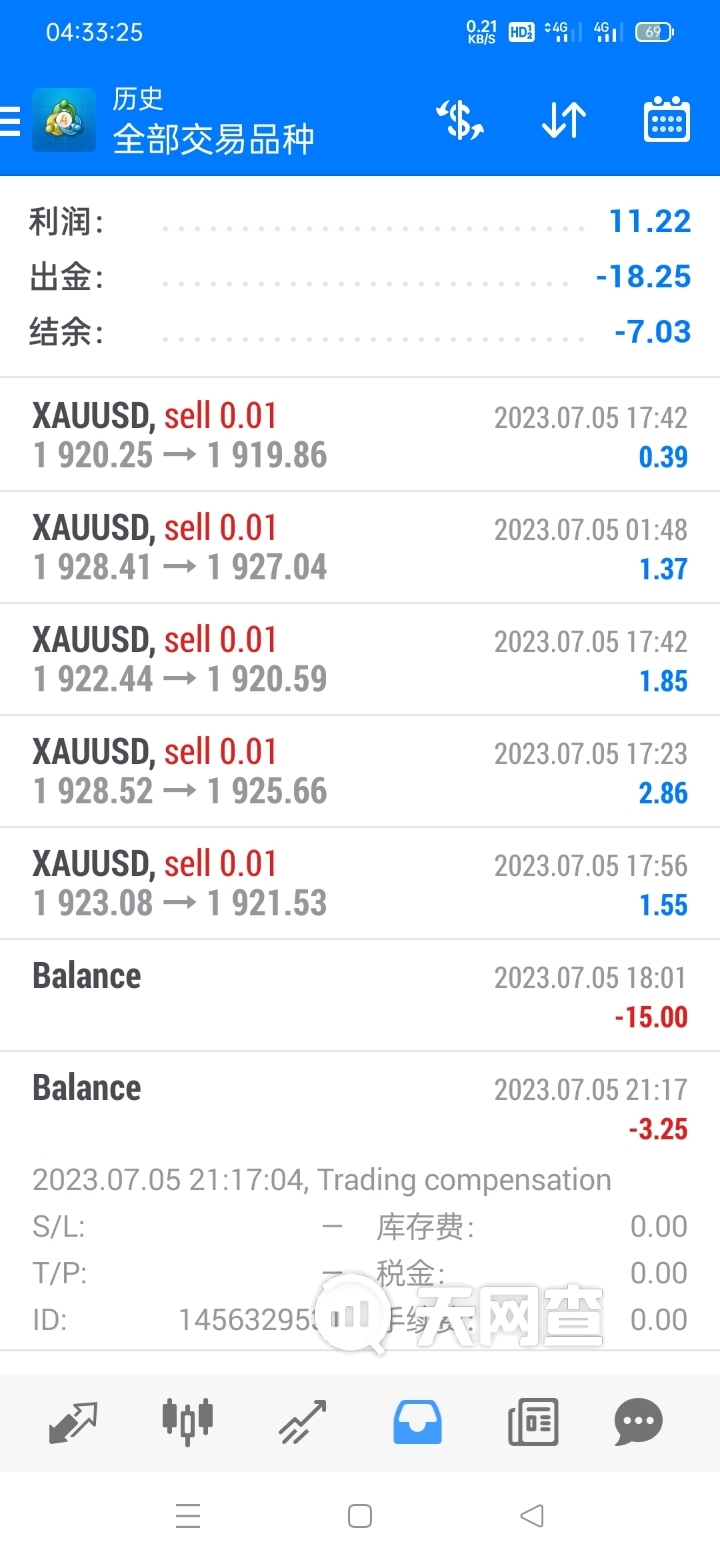
Task: Expand the XAUUSD trade with profit 1.55
Action: (360, 883)
